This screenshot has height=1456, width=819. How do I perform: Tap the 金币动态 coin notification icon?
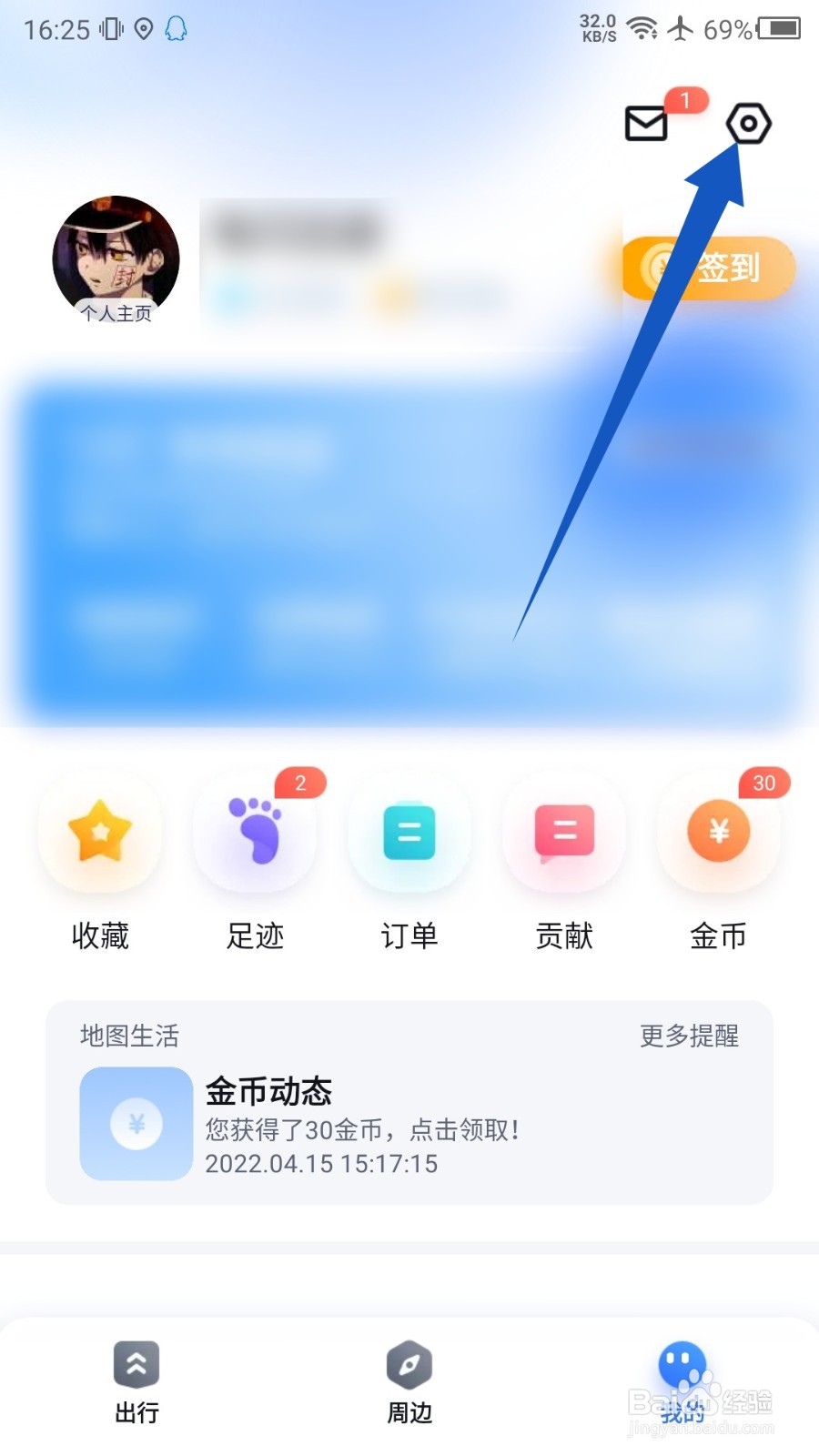click(135, 1124)
